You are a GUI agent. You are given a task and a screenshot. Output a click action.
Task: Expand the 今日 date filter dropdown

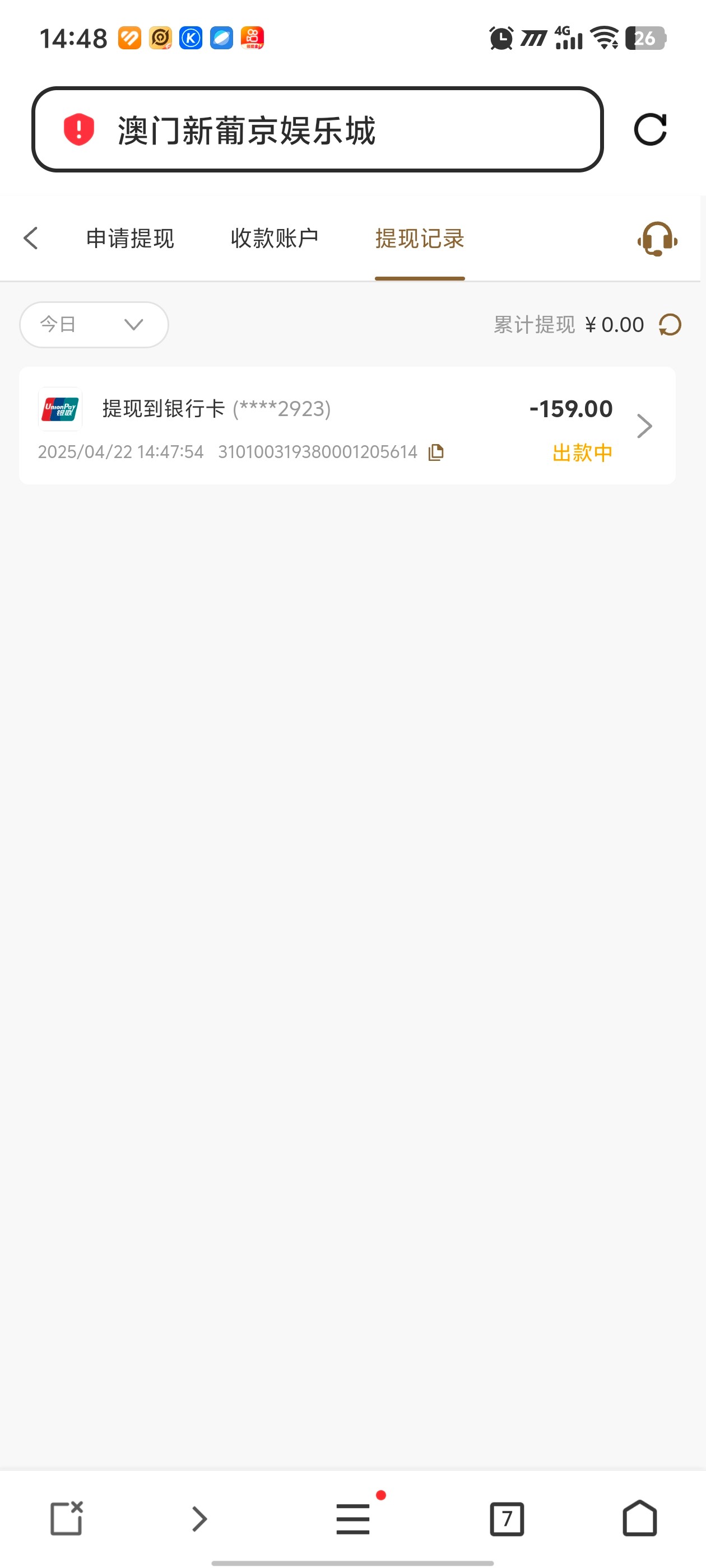click(94, 324)
